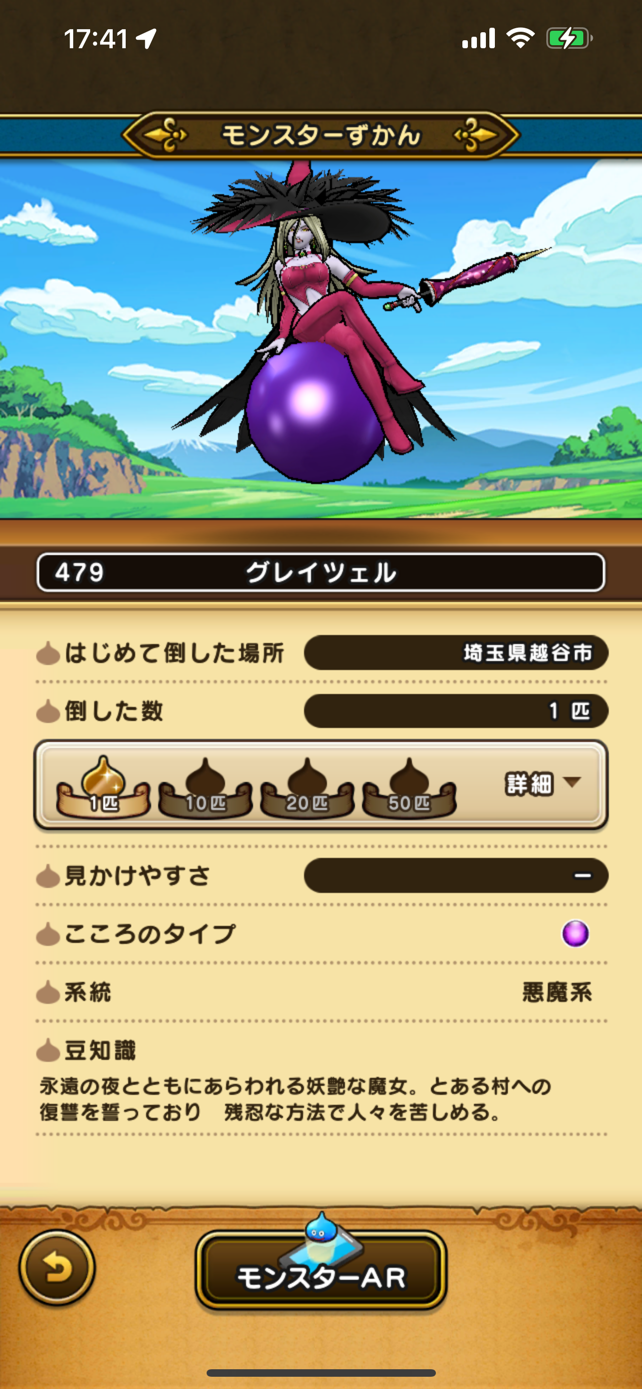Go back with the return arrow button

pyautogui.click(x=56, y=1269)
